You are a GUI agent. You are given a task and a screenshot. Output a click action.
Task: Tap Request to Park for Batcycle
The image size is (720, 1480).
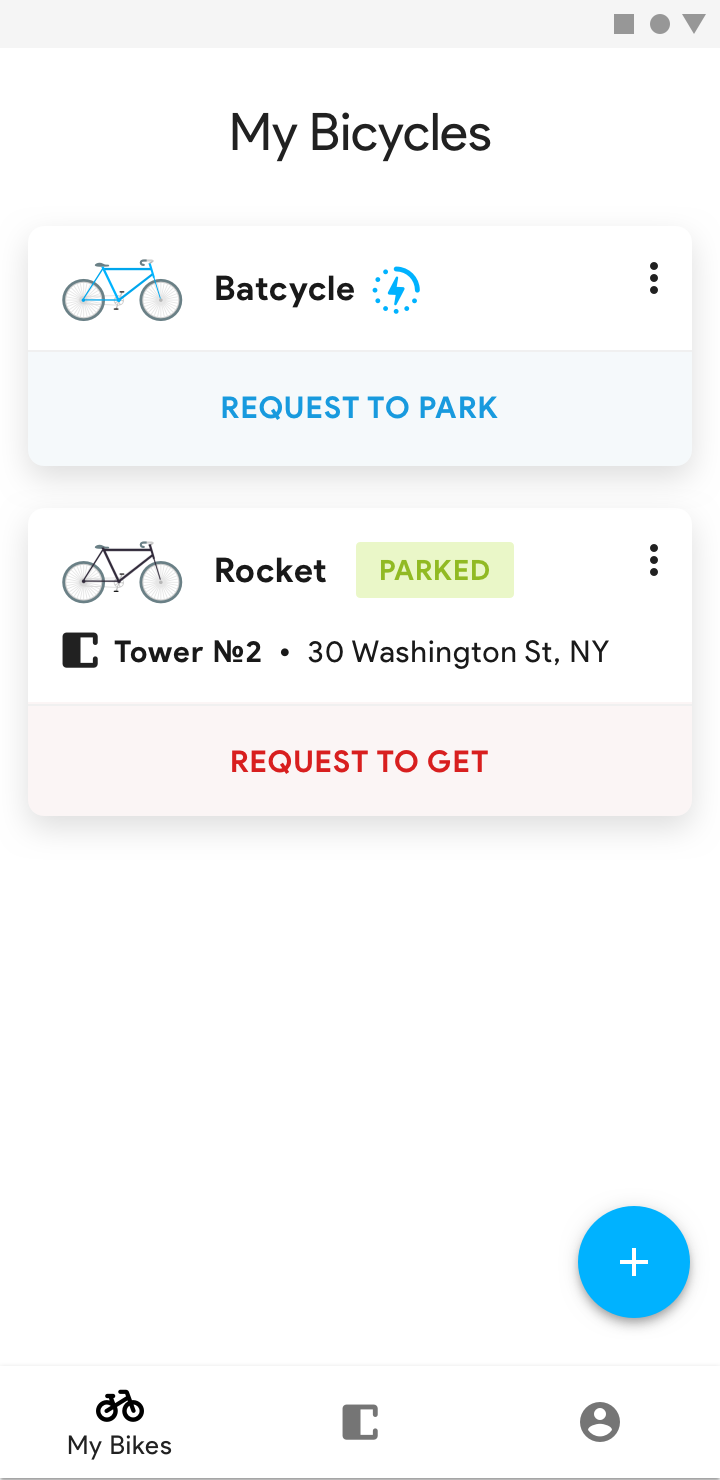[x=360, y=408]
